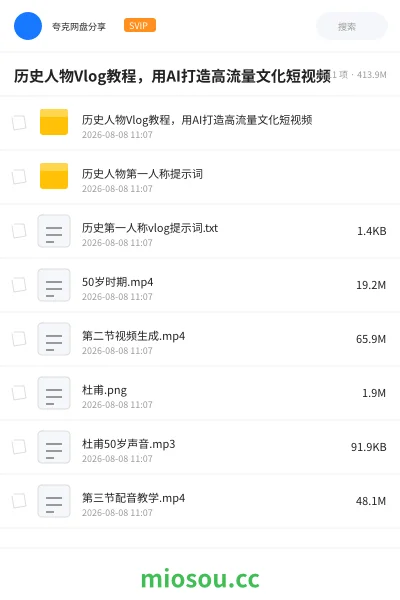Open the blue sharer avatar
The width and height of the screenshot is (400, 600).
tap(28, 26)
